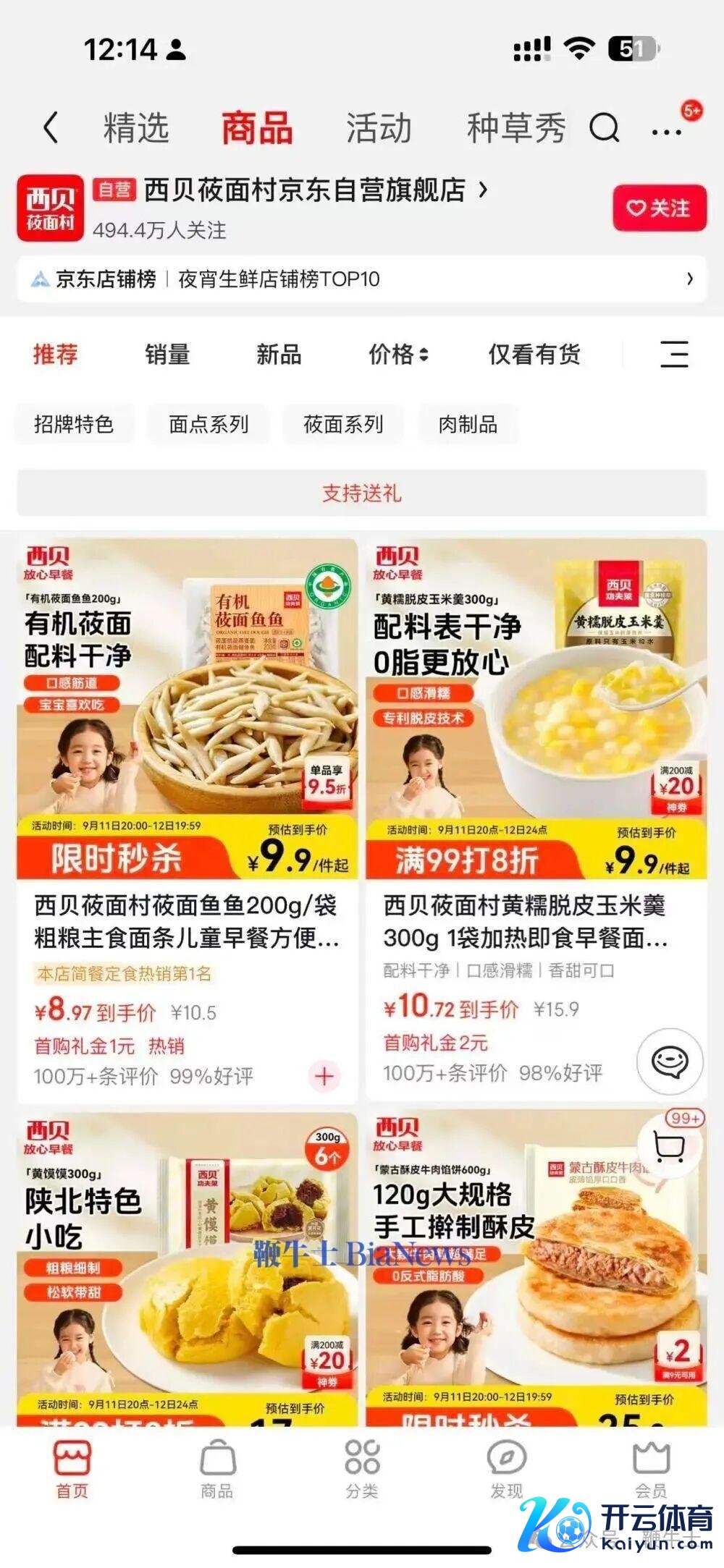The width and height of the screenshot is (724, 1568).
Task: Select the 招牌特色 chip
Action: tap(74, 424)
